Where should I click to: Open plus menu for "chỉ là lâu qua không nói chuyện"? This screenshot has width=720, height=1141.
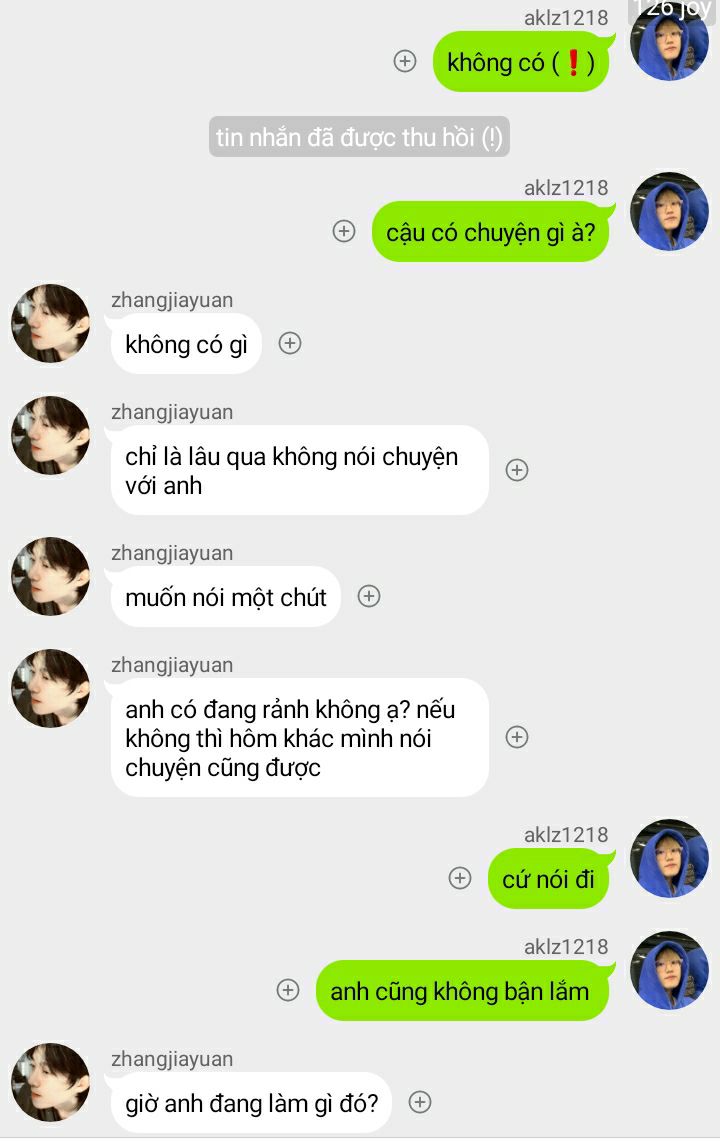coord(517,470)
